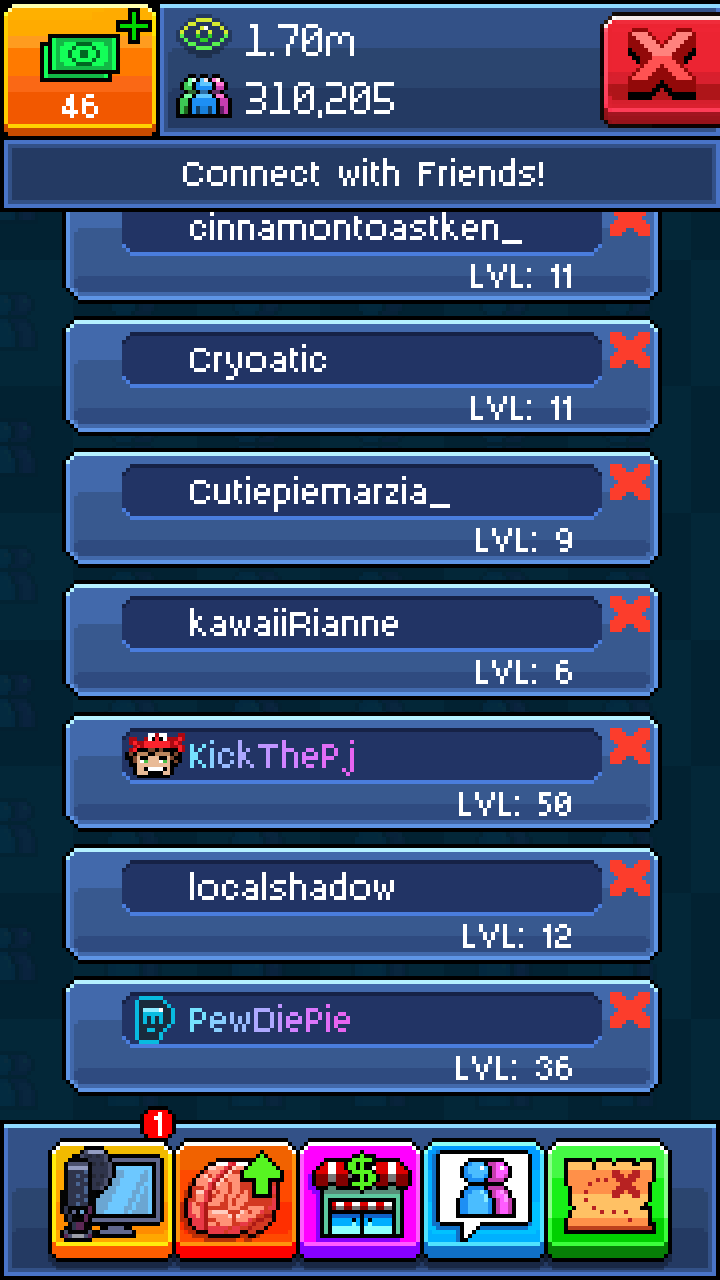This screenshot has width=720, height=1280.
Task: Remove friend Cryoatic
Action: coord(629,351)
